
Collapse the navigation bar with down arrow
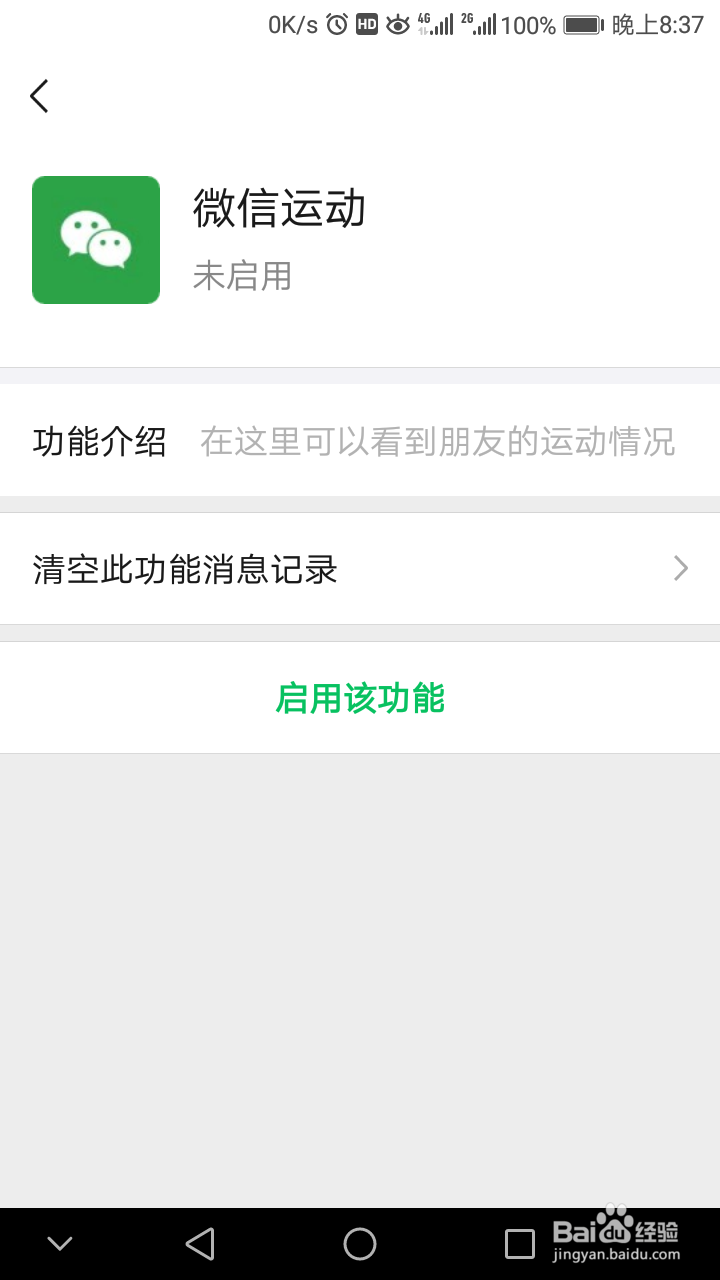[x=58, y=1243]
